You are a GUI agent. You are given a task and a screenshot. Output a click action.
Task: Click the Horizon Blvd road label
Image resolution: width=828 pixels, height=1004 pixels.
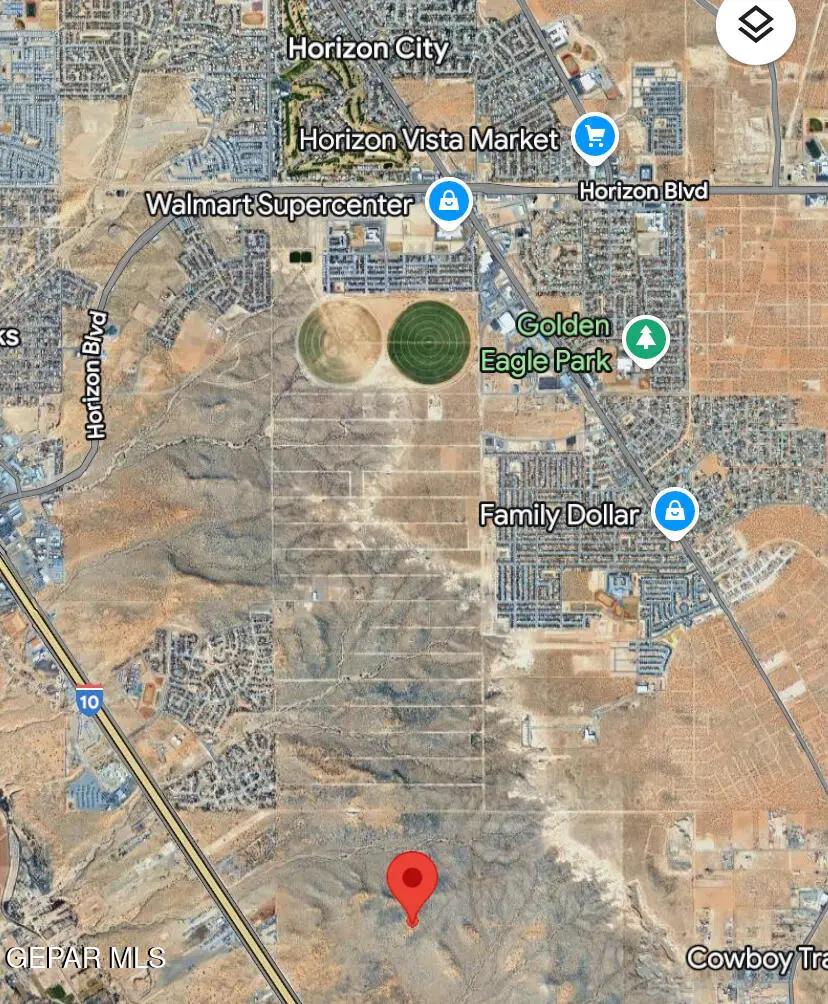click(x=643, y=192)
